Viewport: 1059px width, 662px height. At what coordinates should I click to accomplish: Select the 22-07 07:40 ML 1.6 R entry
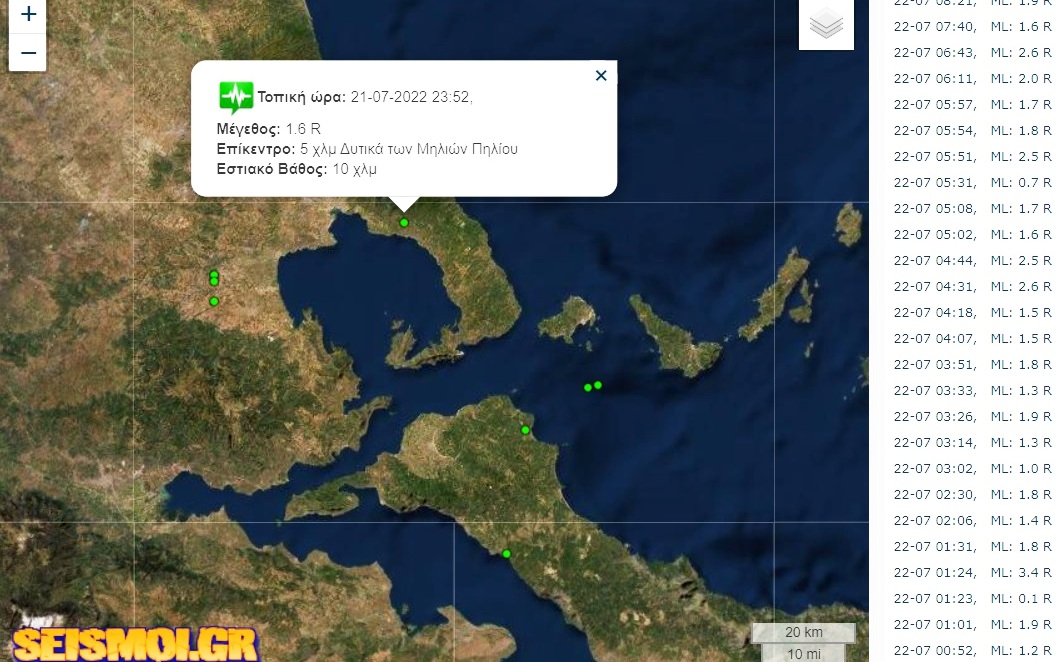point(971,27)
